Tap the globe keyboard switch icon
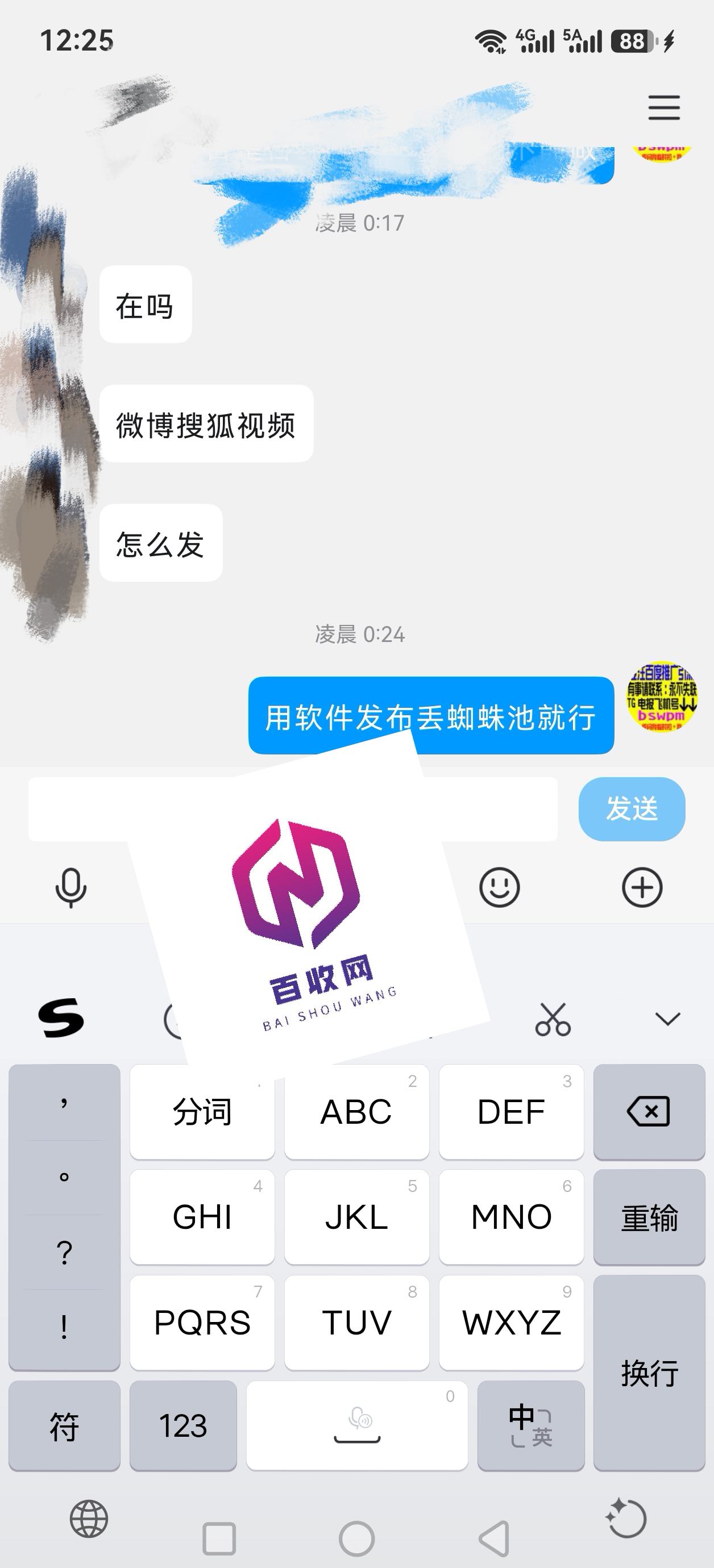Image resolution: width=714 pixels, height=1568 pixels. point(89,1519)
